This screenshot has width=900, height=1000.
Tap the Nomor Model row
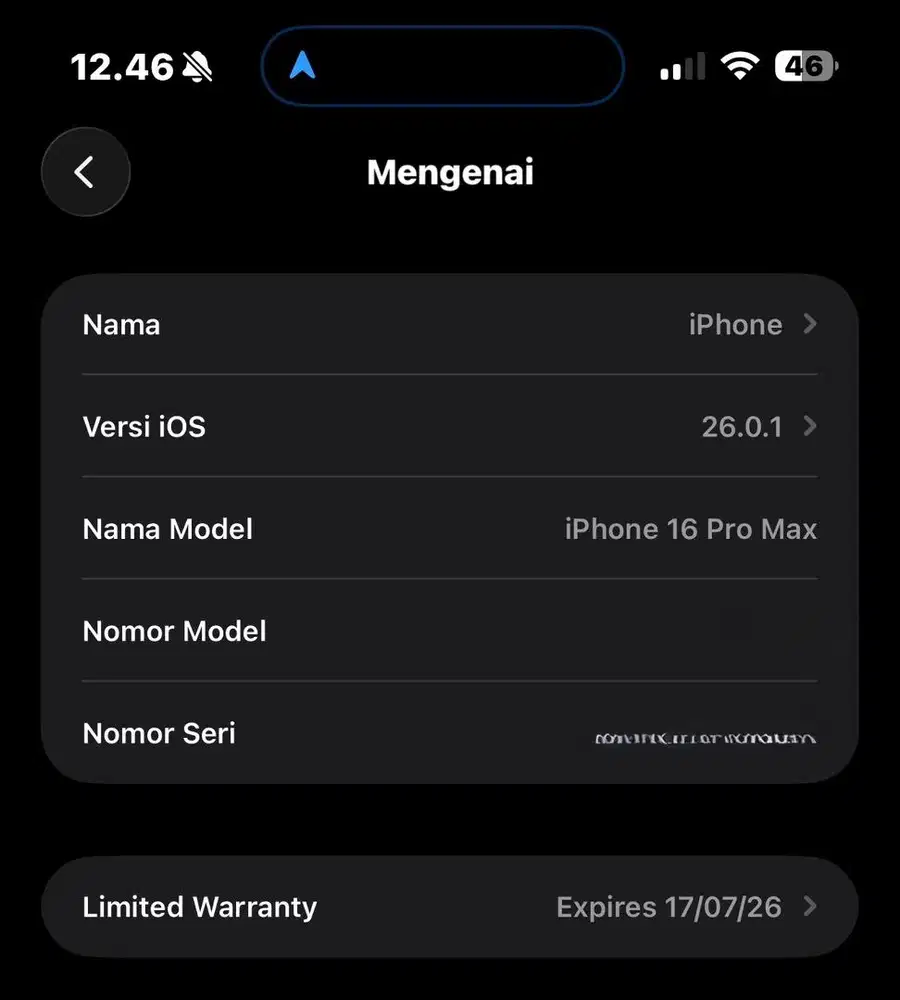pos(450,631)
